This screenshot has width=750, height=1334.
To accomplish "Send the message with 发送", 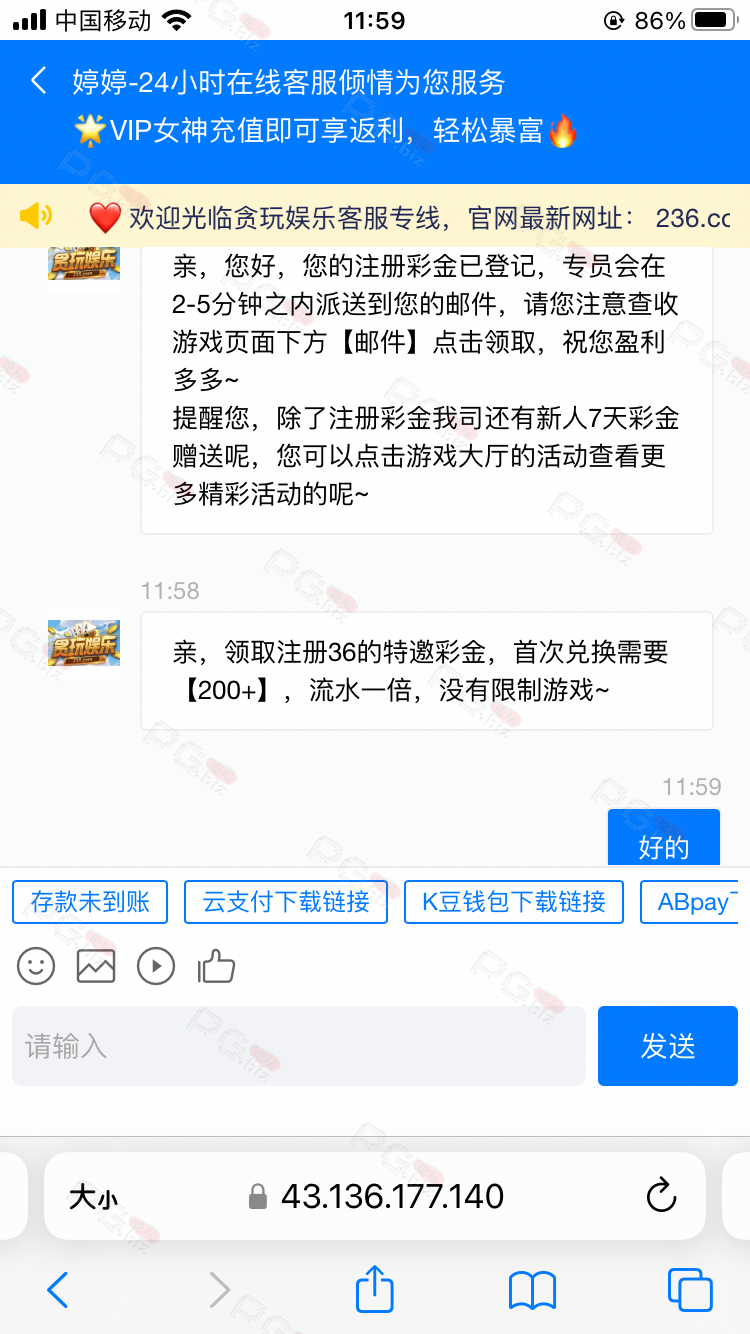I will tap(668, 1046).
